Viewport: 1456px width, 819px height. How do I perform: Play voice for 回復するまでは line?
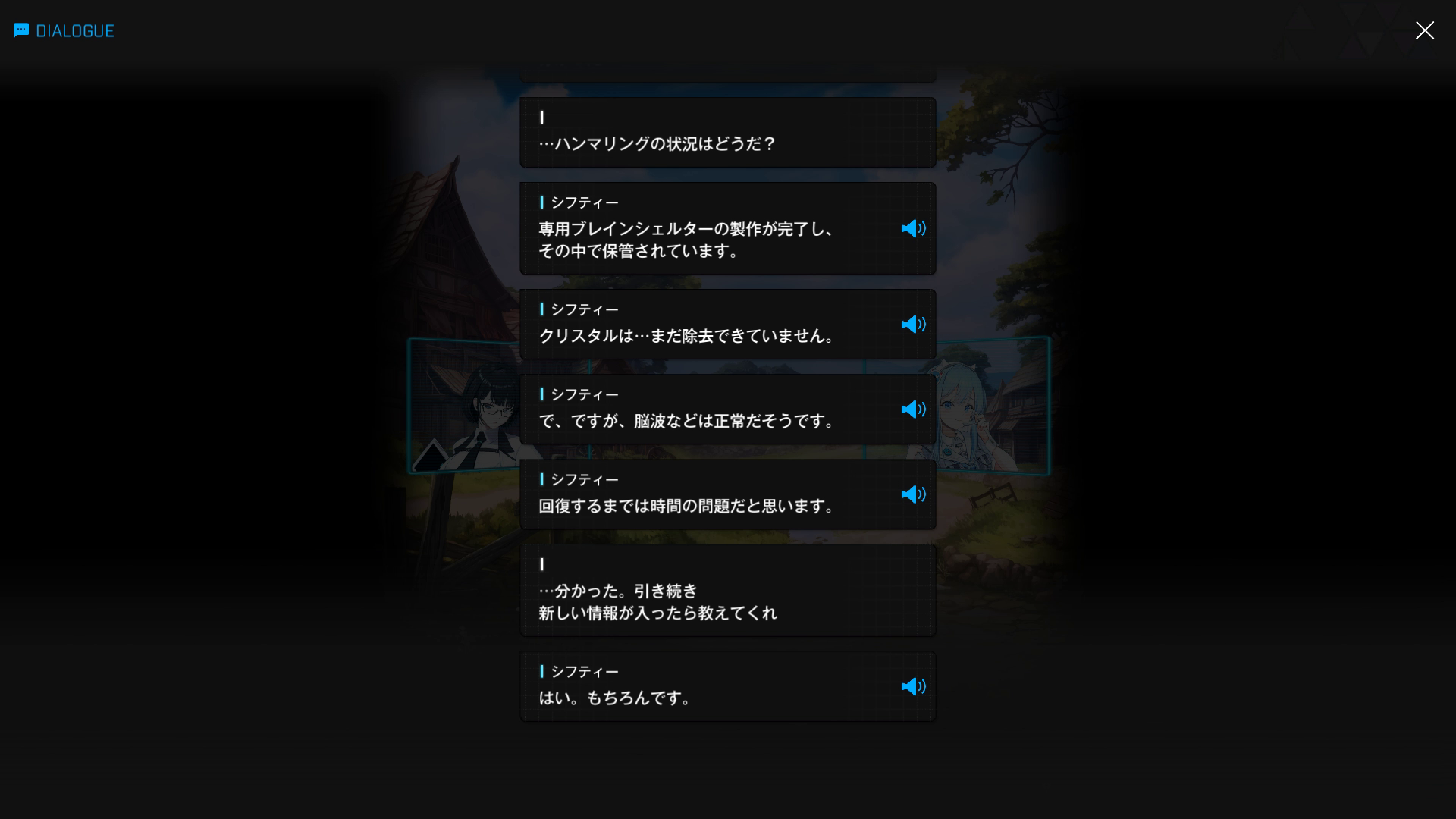913,494
